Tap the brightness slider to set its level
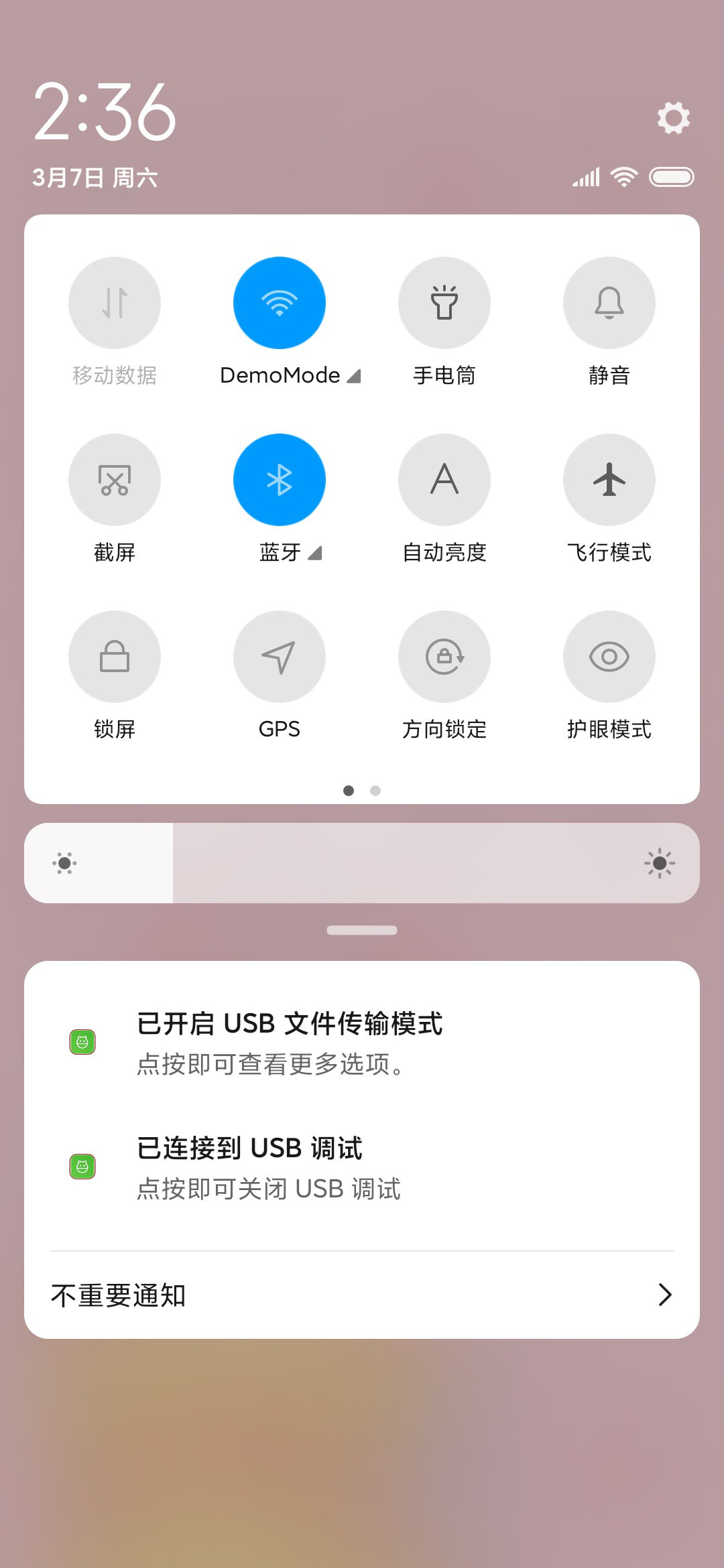The height and width of the screenshot is (1568, 724). point(362,863)
